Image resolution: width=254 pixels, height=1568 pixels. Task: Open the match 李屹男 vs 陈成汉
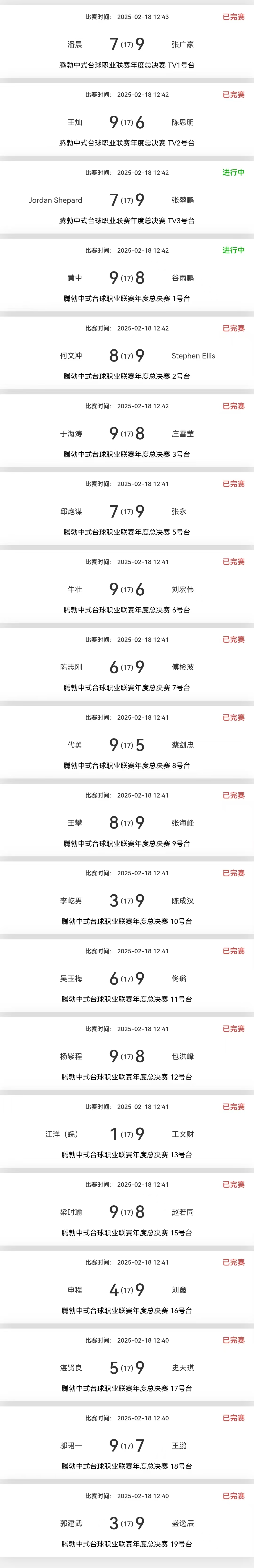127,901
